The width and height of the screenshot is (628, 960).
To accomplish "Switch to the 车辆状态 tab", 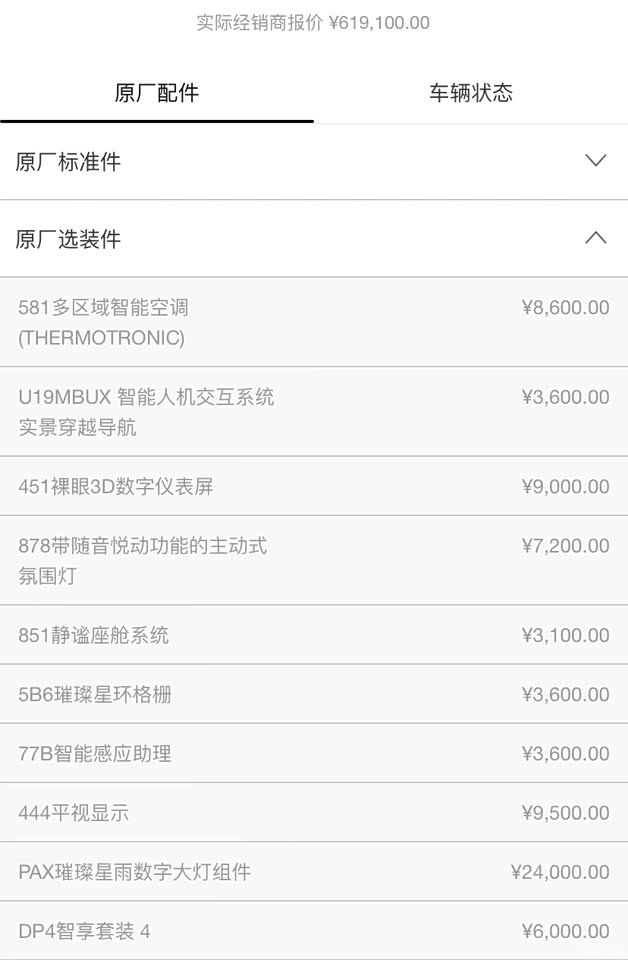I will click(471, 93).
